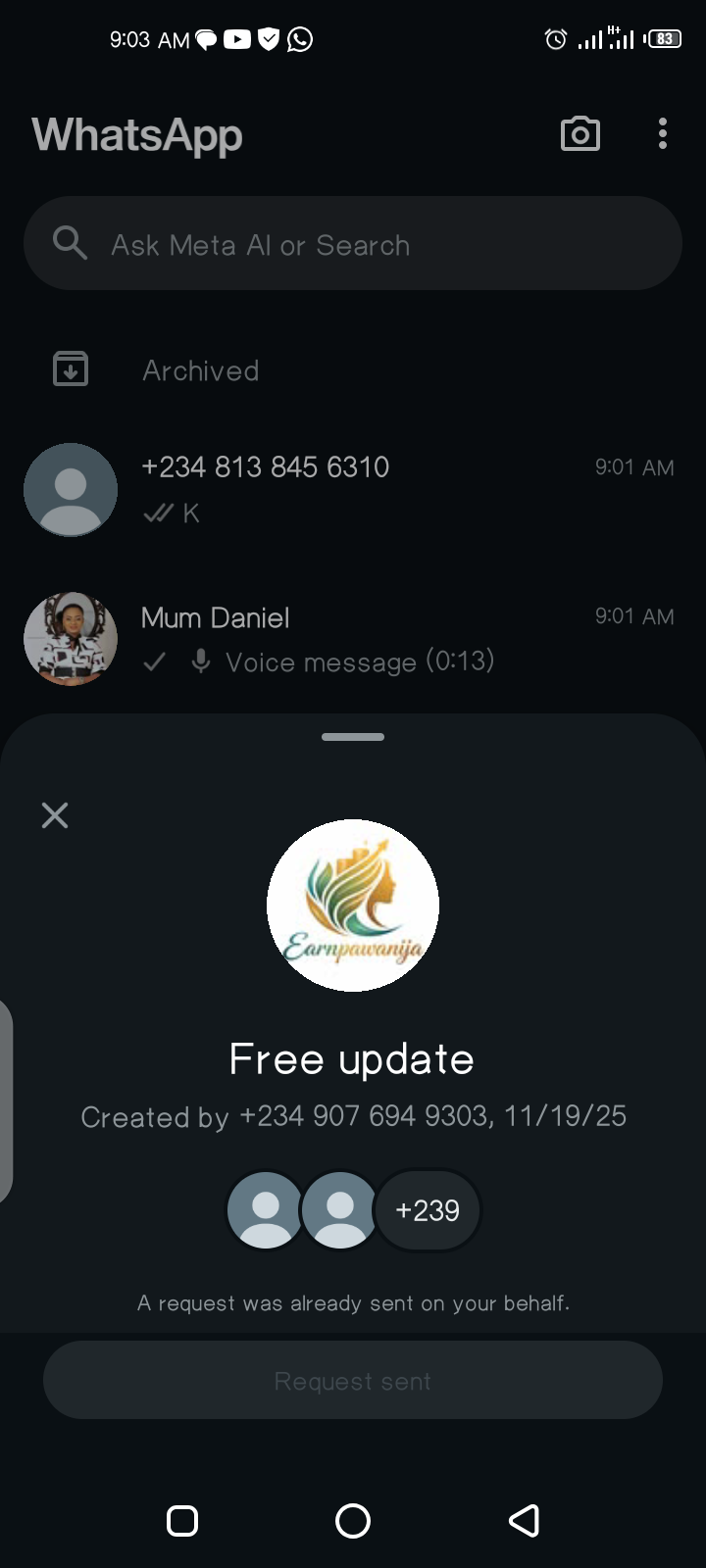Open the three-dot overflow menu
This screenshot has width=706, height=1568.
(663, 134)
